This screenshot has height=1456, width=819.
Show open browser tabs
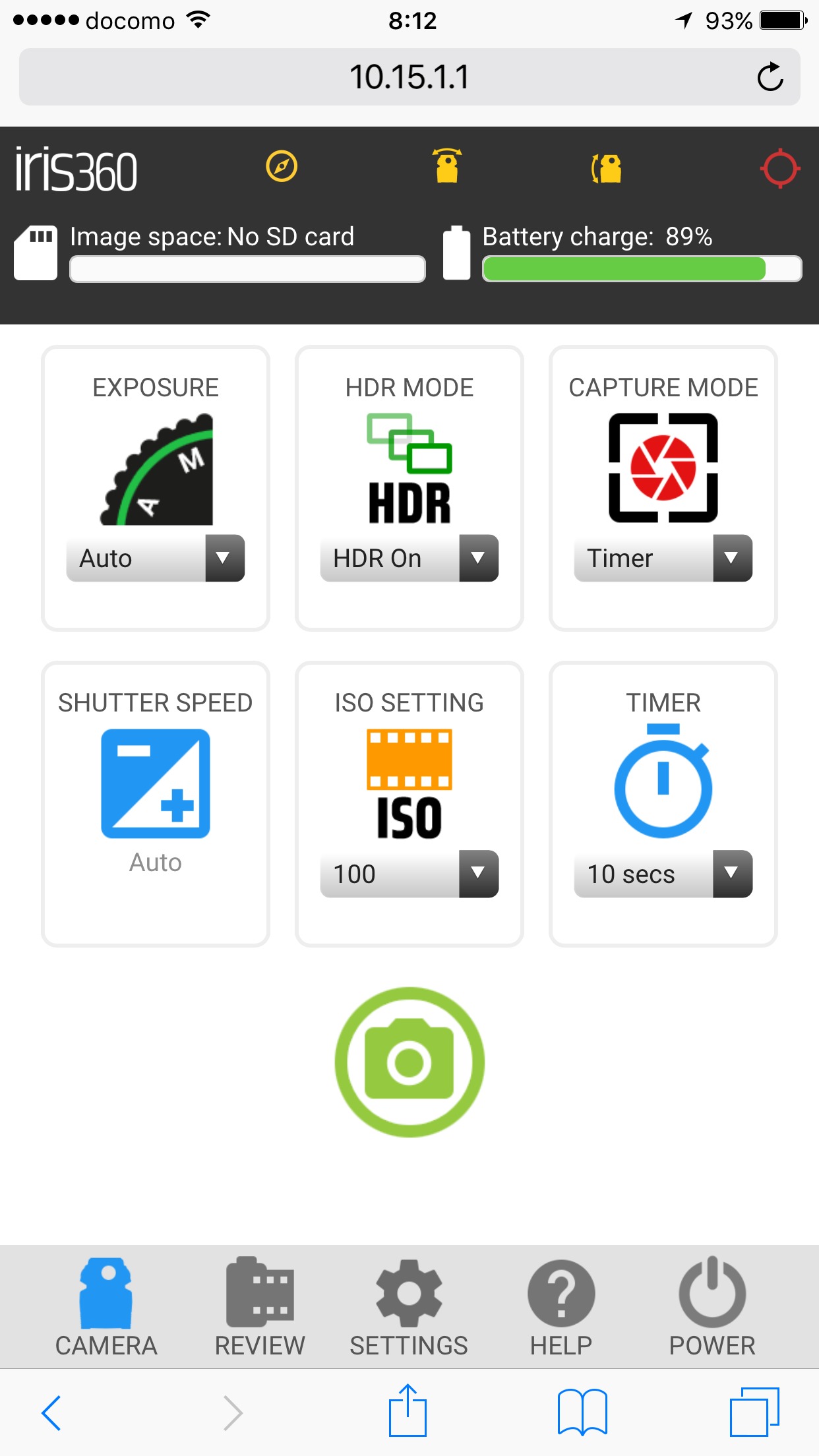tap(754, 1412)
